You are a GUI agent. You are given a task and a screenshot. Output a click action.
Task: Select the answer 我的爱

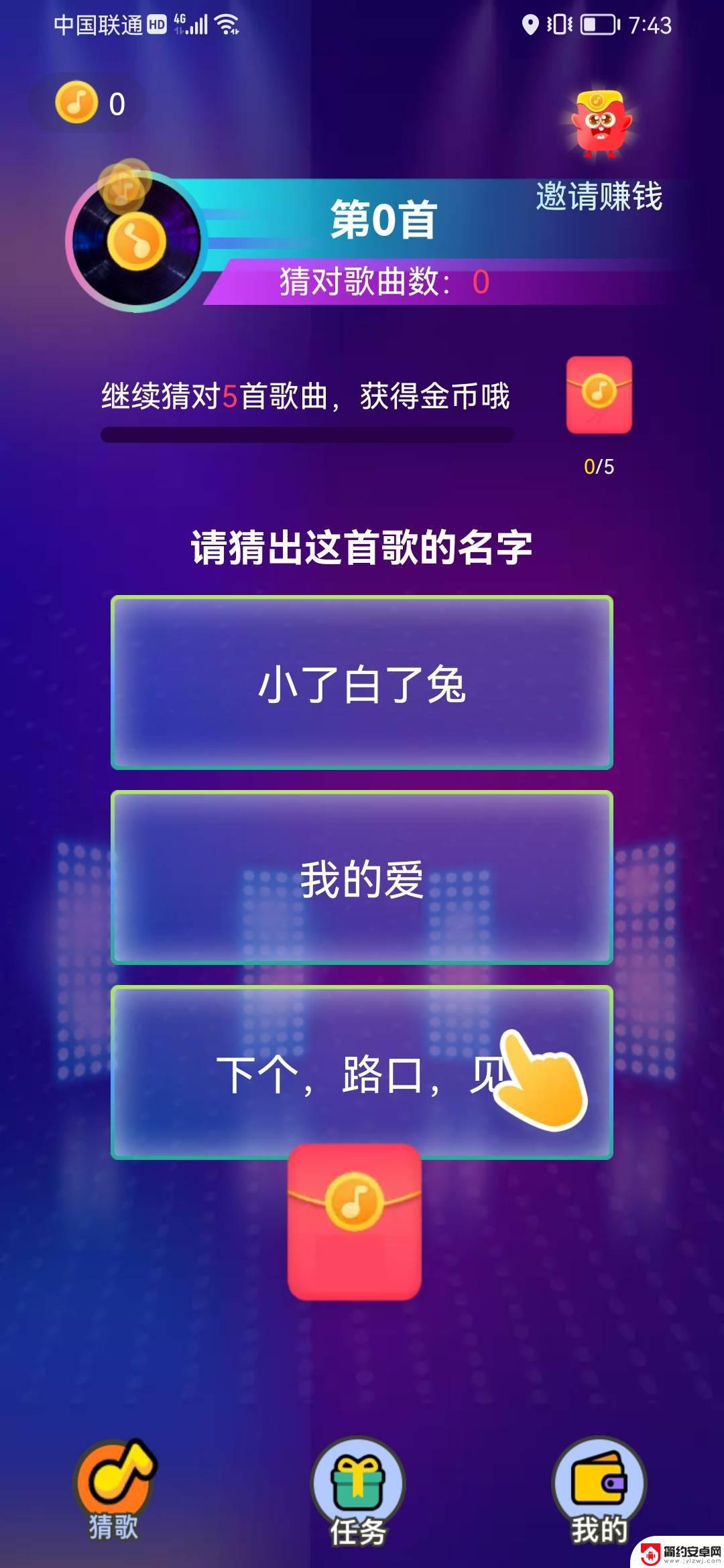pos(362,878)
